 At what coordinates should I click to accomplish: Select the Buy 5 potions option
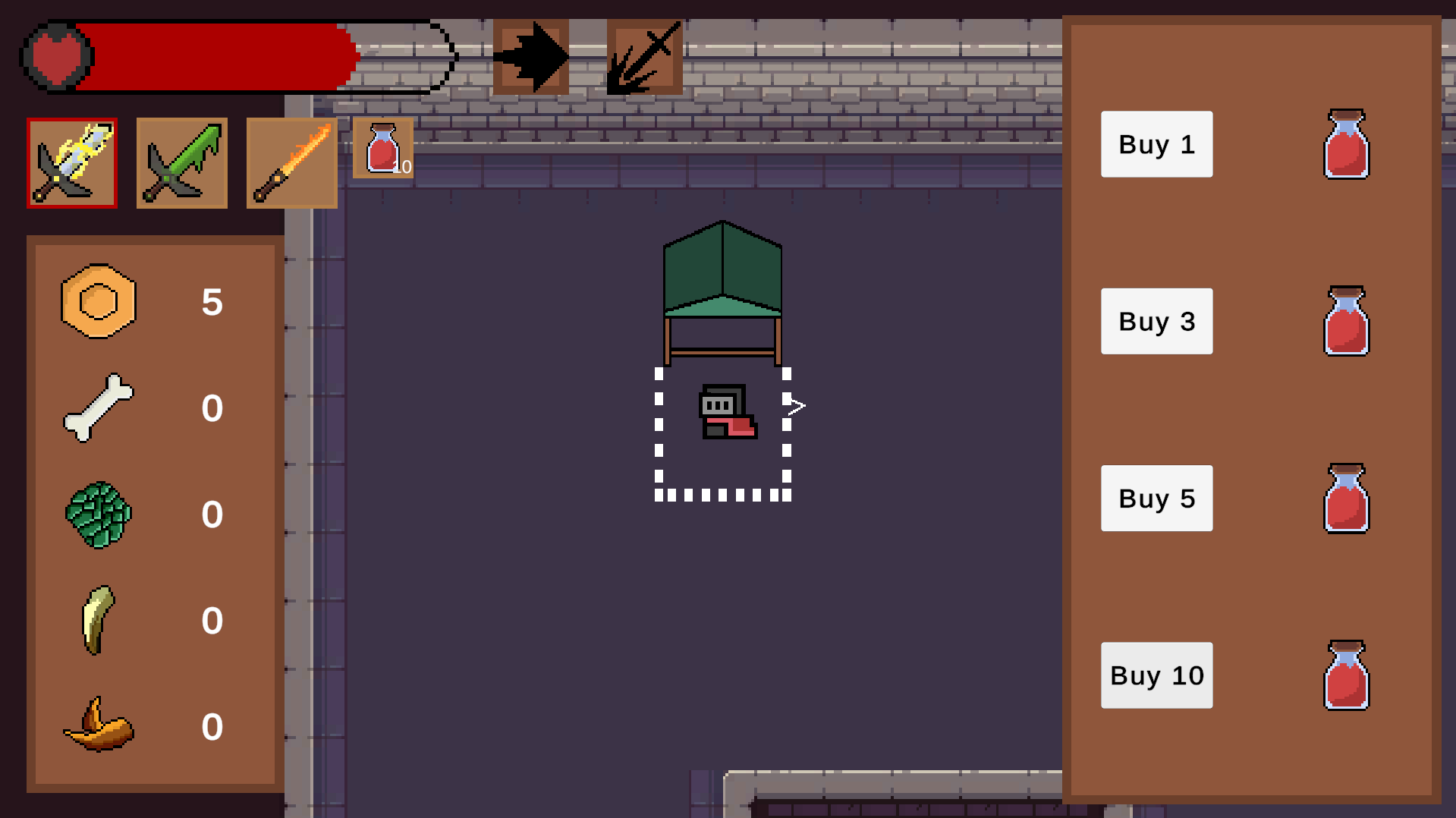(x=1156, y=499)
